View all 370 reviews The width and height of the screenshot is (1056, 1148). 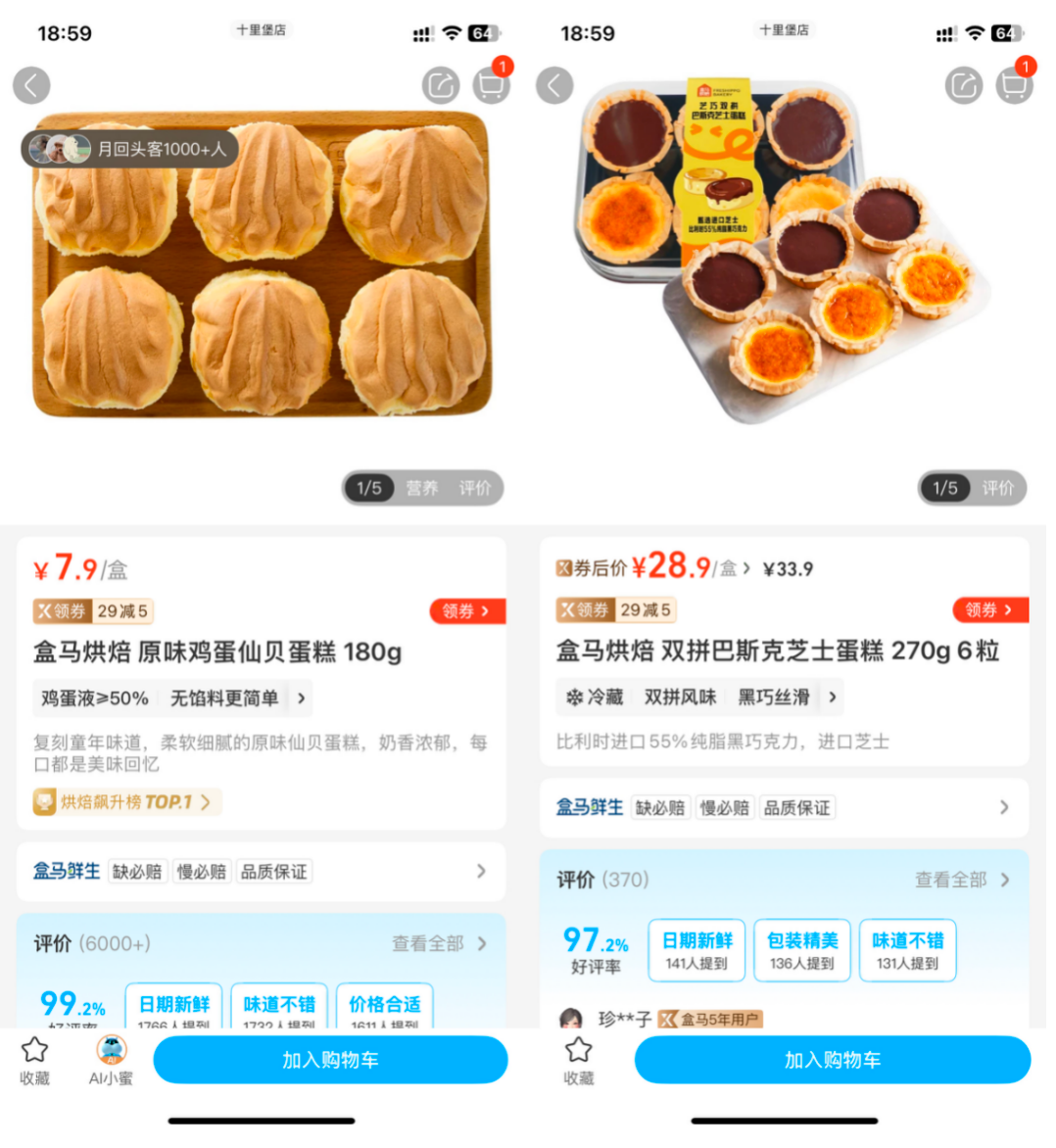pyautogui.click(x=962, y=880)
